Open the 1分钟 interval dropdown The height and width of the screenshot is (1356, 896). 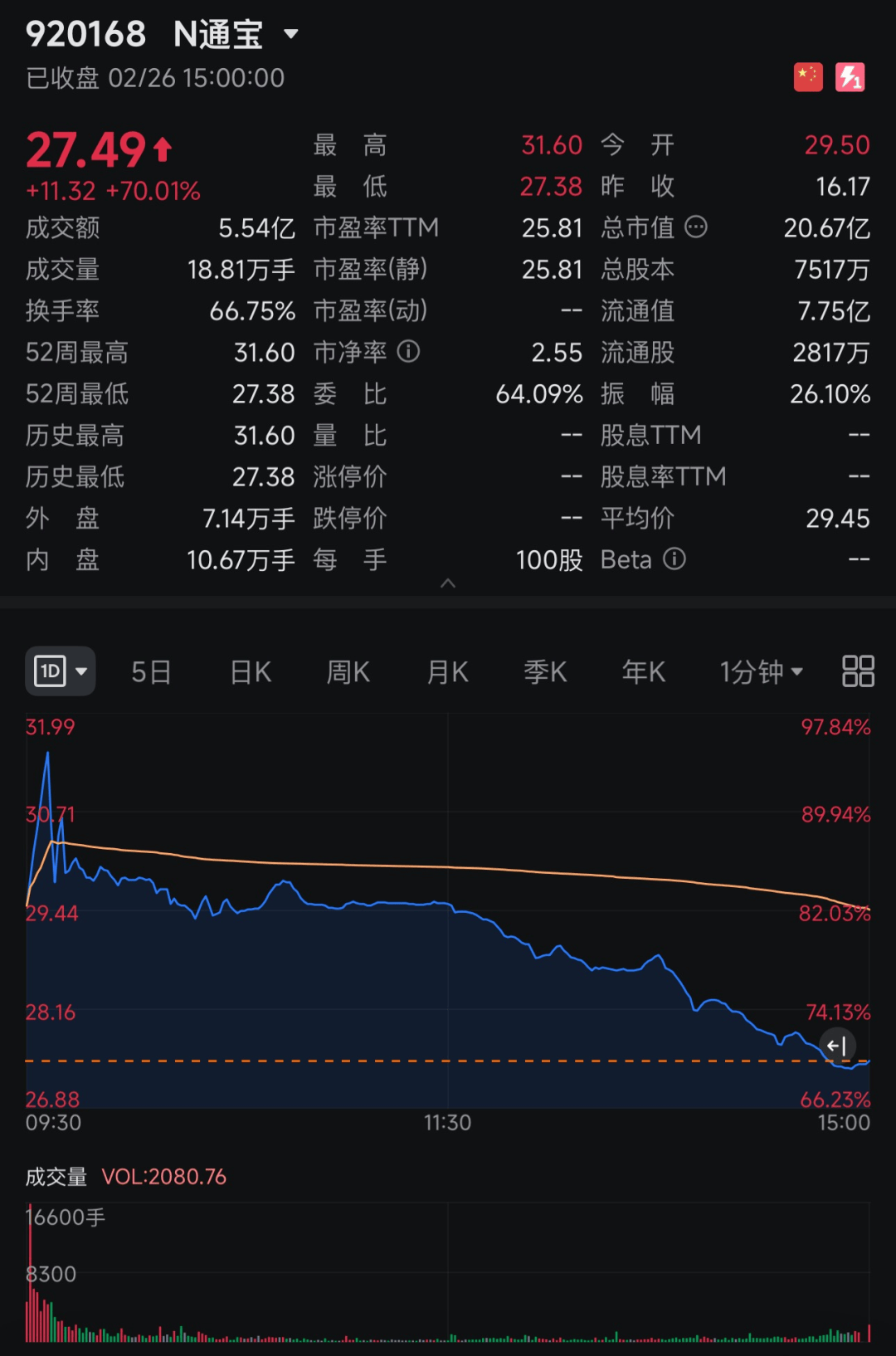[x=761, y=671]
